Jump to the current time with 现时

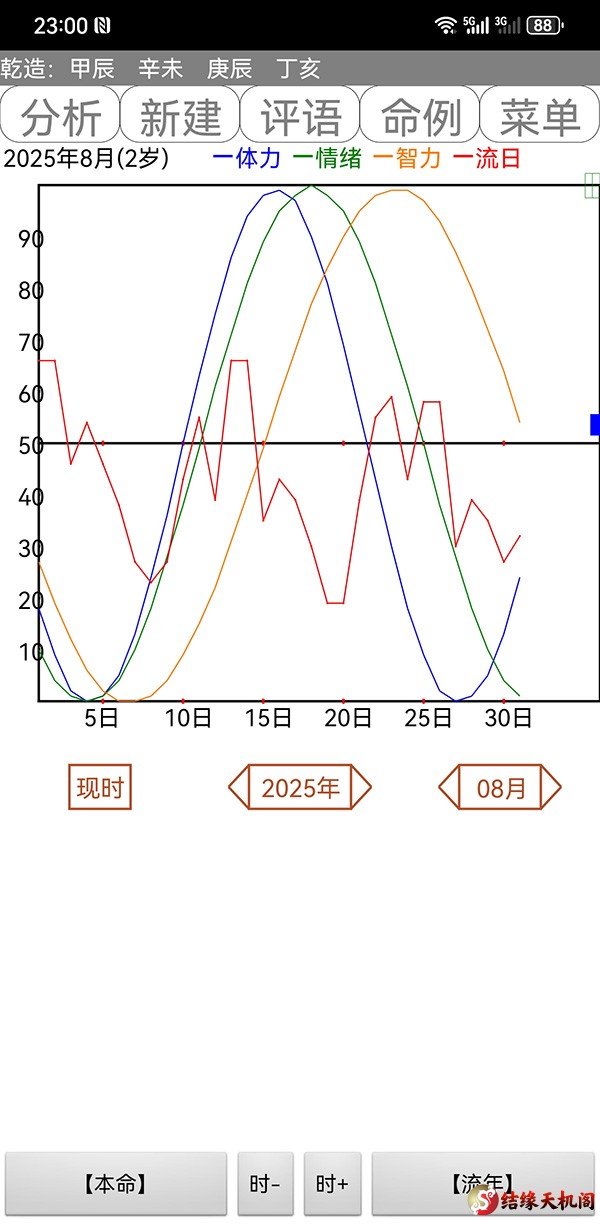pos(100,787)
